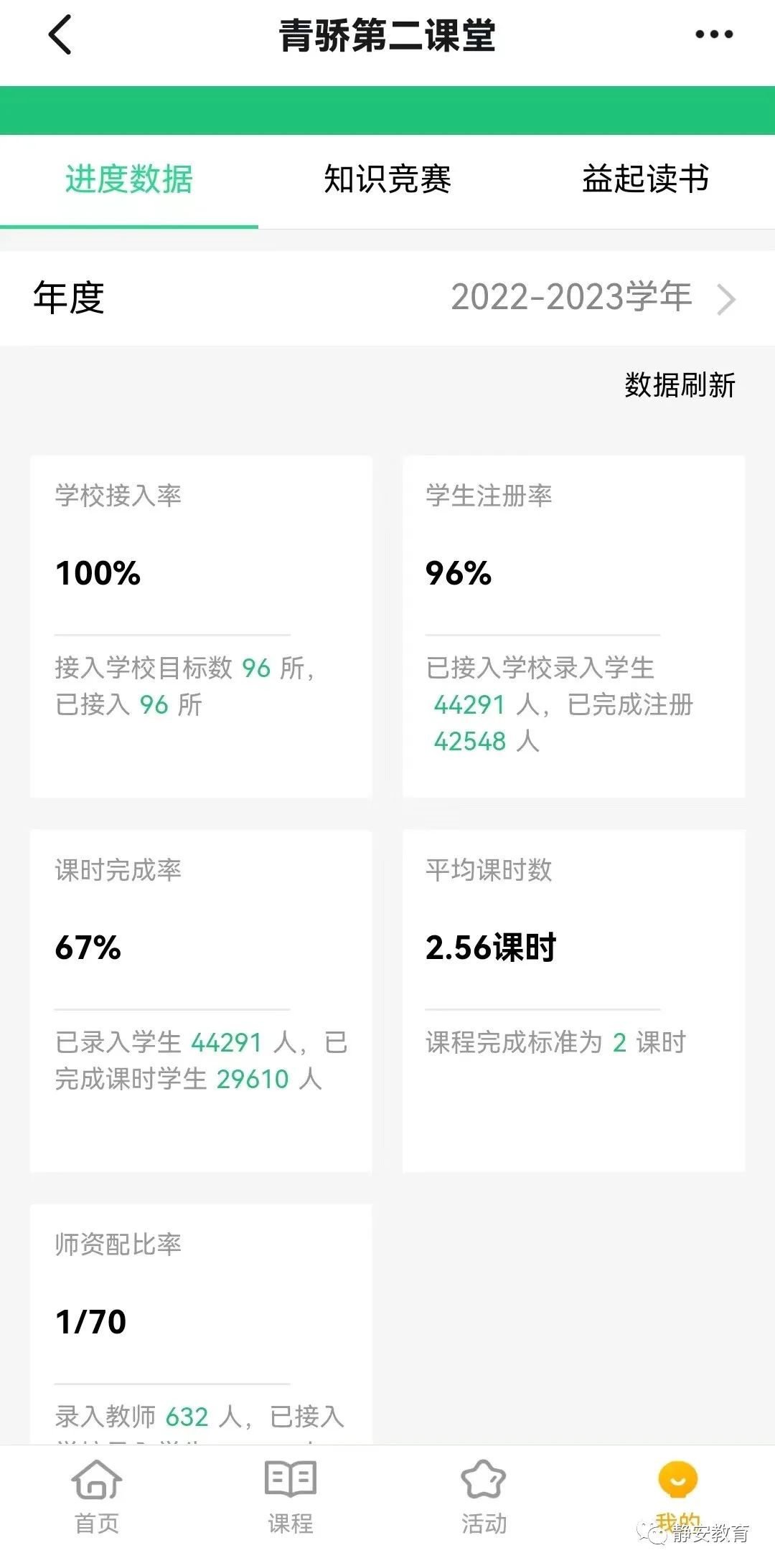
Task: Tap 数据刷新 to refresh data
Action: (x=680, y=385)
